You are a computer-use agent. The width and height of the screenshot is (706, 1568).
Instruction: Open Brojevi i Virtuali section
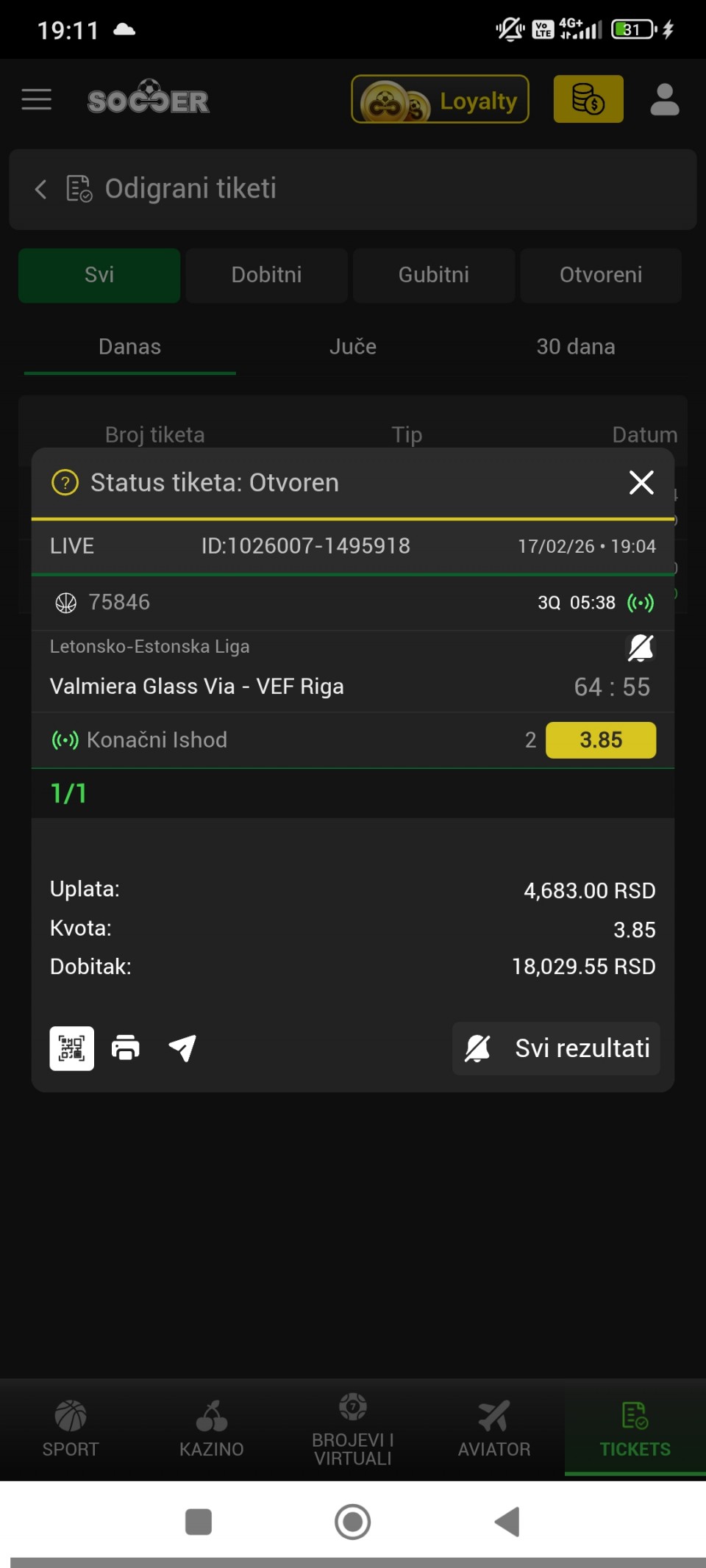(353, 1428)
